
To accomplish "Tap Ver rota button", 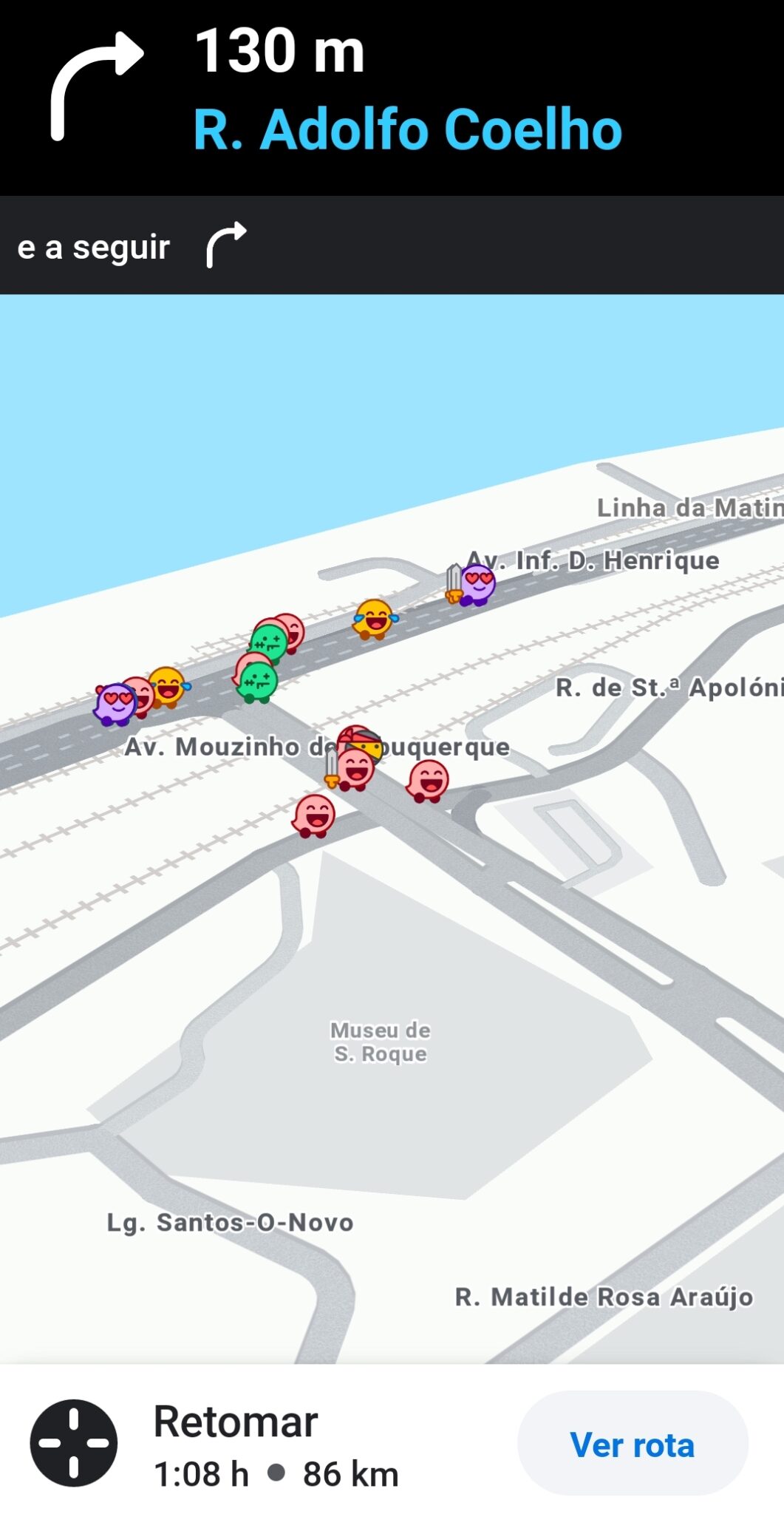I will [x=632, y=1445].
